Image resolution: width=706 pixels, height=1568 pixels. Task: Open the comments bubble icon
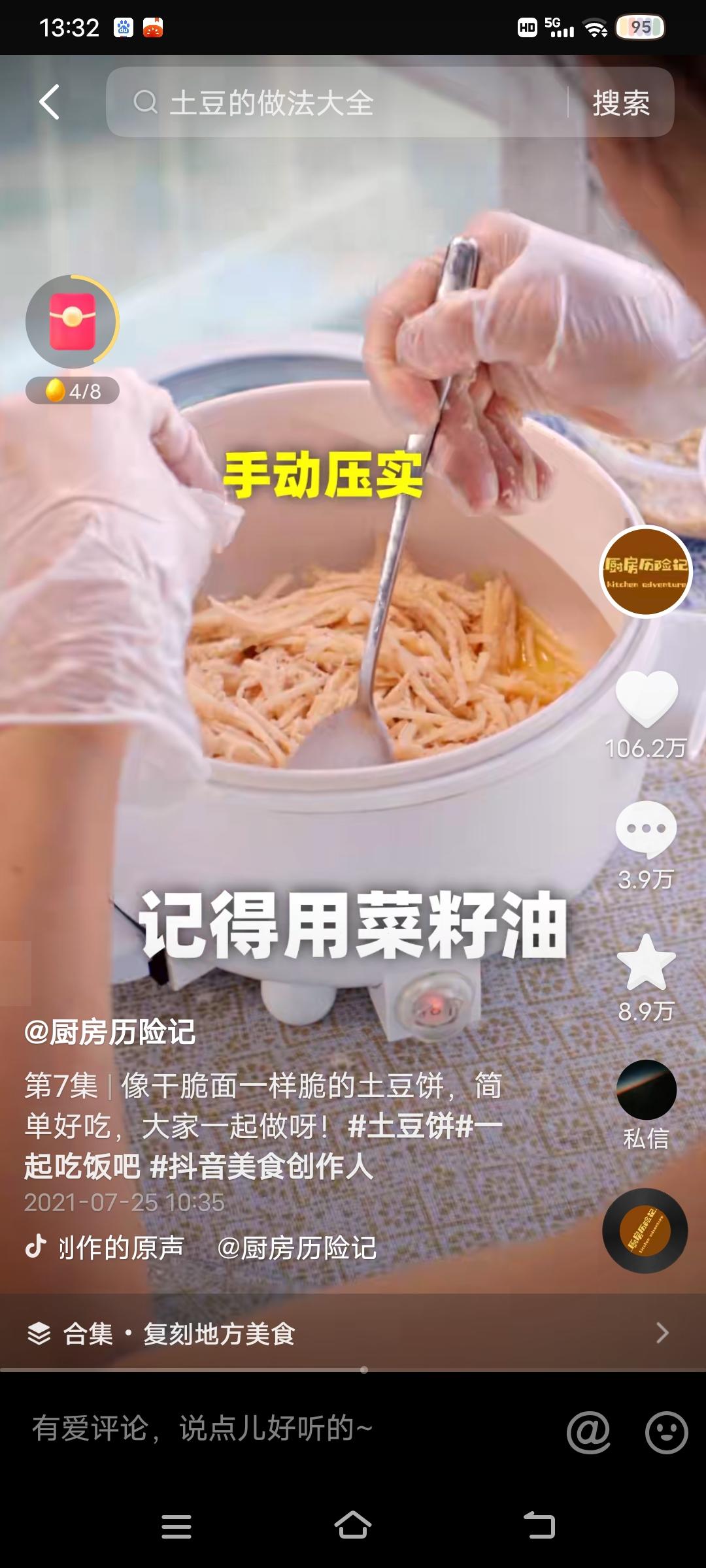(x=646, y=828)
